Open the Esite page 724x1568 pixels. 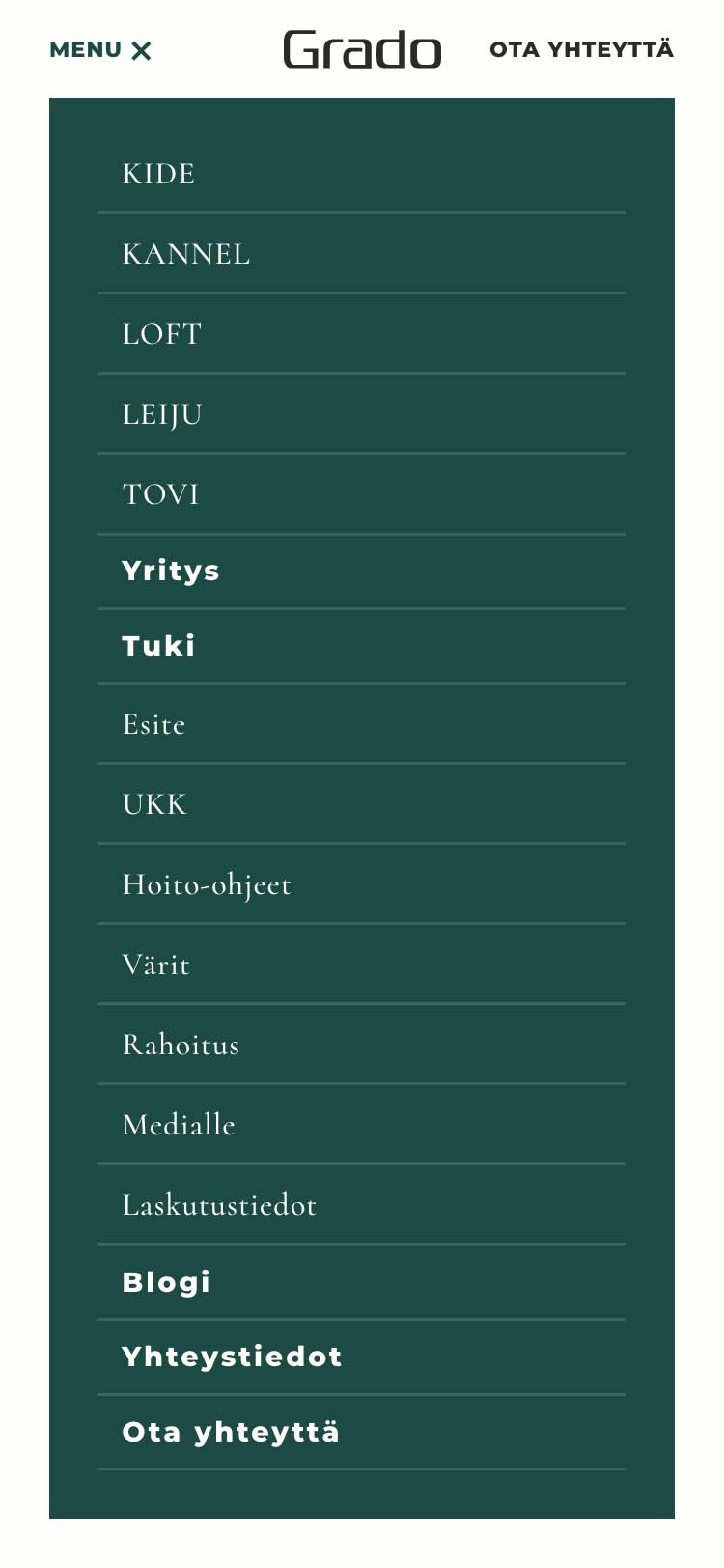coord(361,724)
